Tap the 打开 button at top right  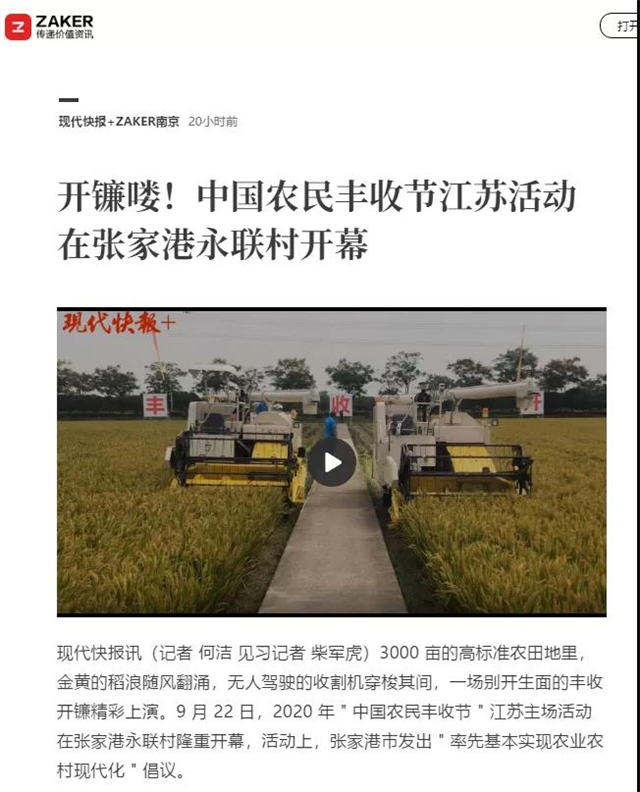click(x=621, y=26)
